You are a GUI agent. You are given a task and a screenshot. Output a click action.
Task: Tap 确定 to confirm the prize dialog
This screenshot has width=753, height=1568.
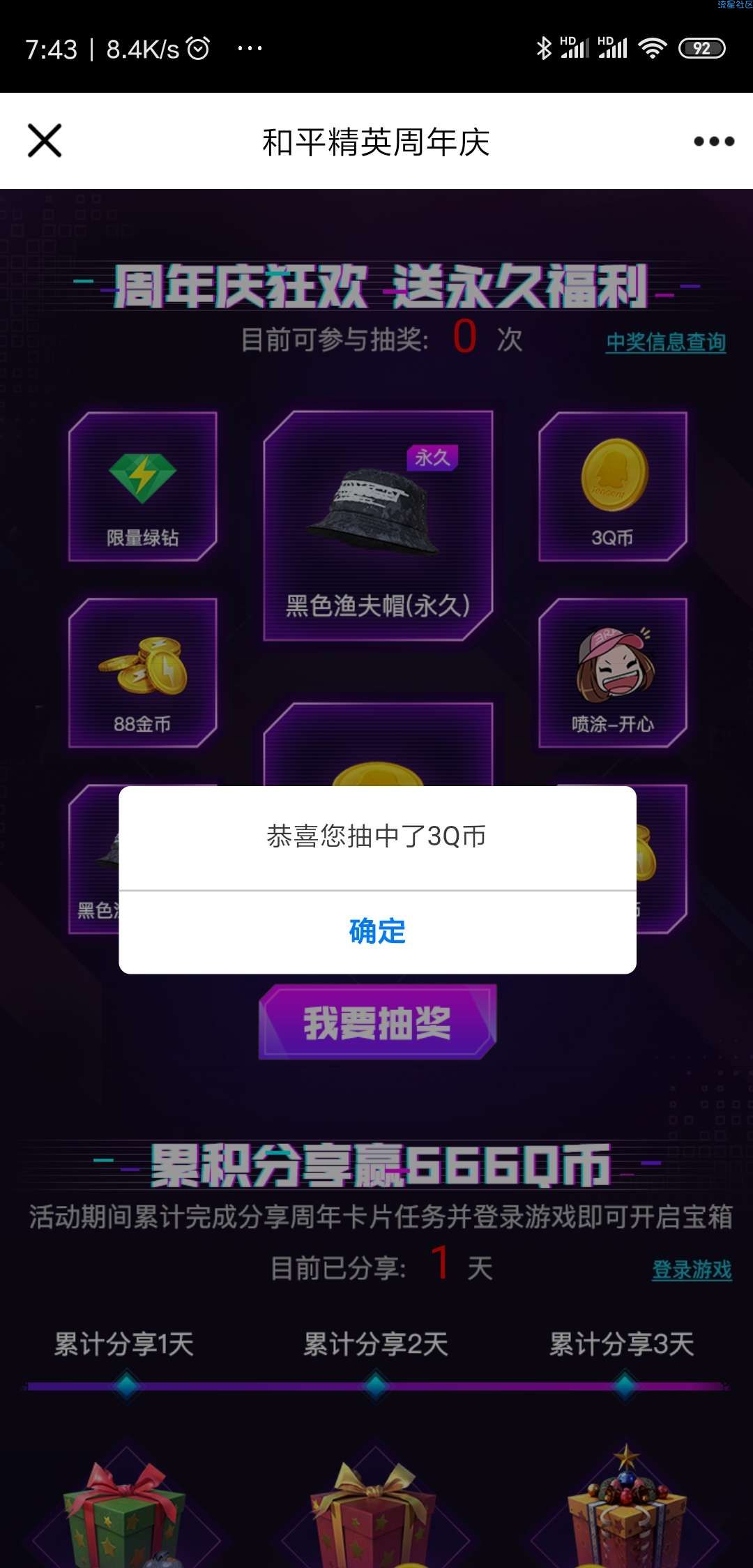pos(377,932)
